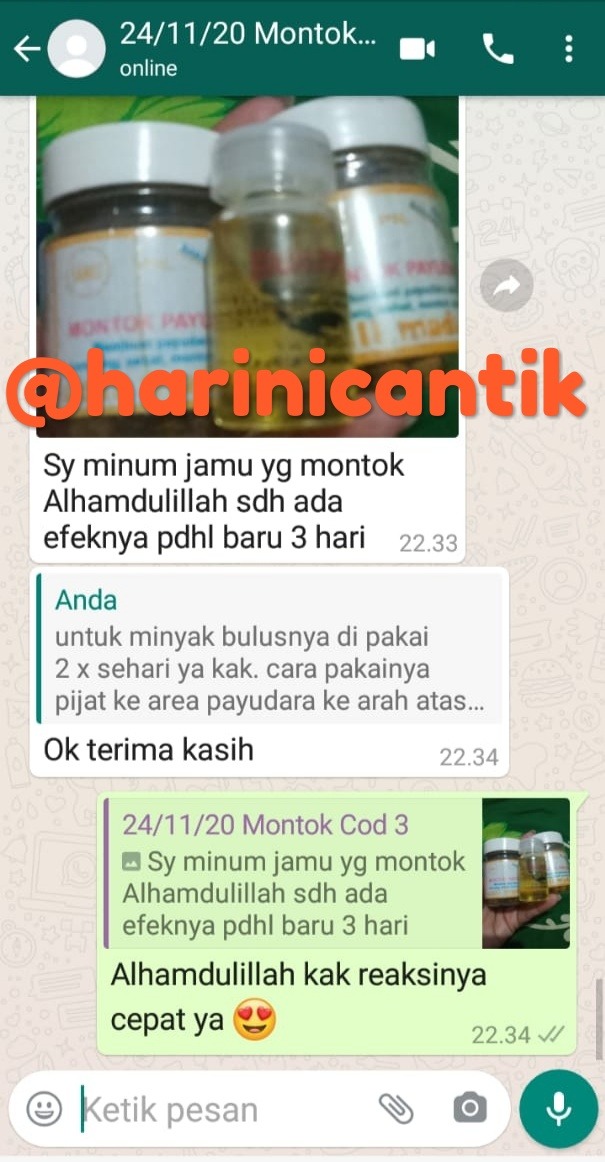The image size is (605, 1162).
Task: Record a voice message
Action: pos(558,1108)
